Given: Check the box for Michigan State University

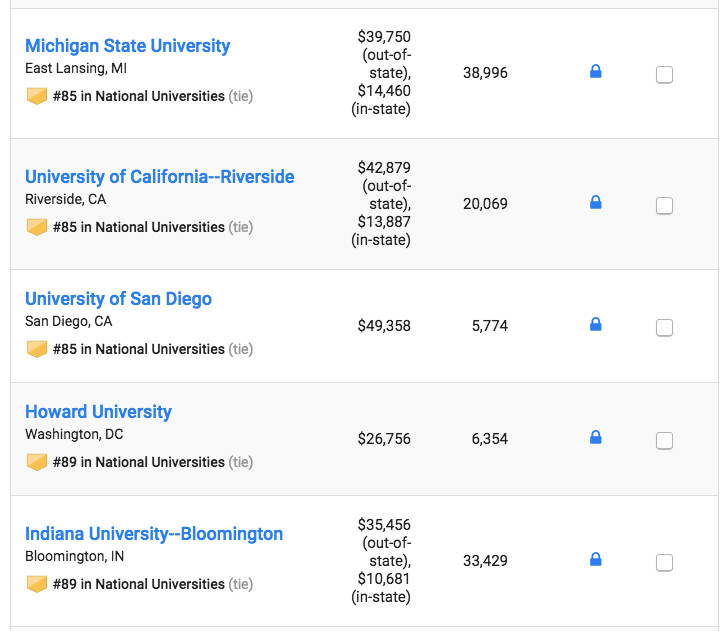Looking at the screenshot, I should pos(664,74).
